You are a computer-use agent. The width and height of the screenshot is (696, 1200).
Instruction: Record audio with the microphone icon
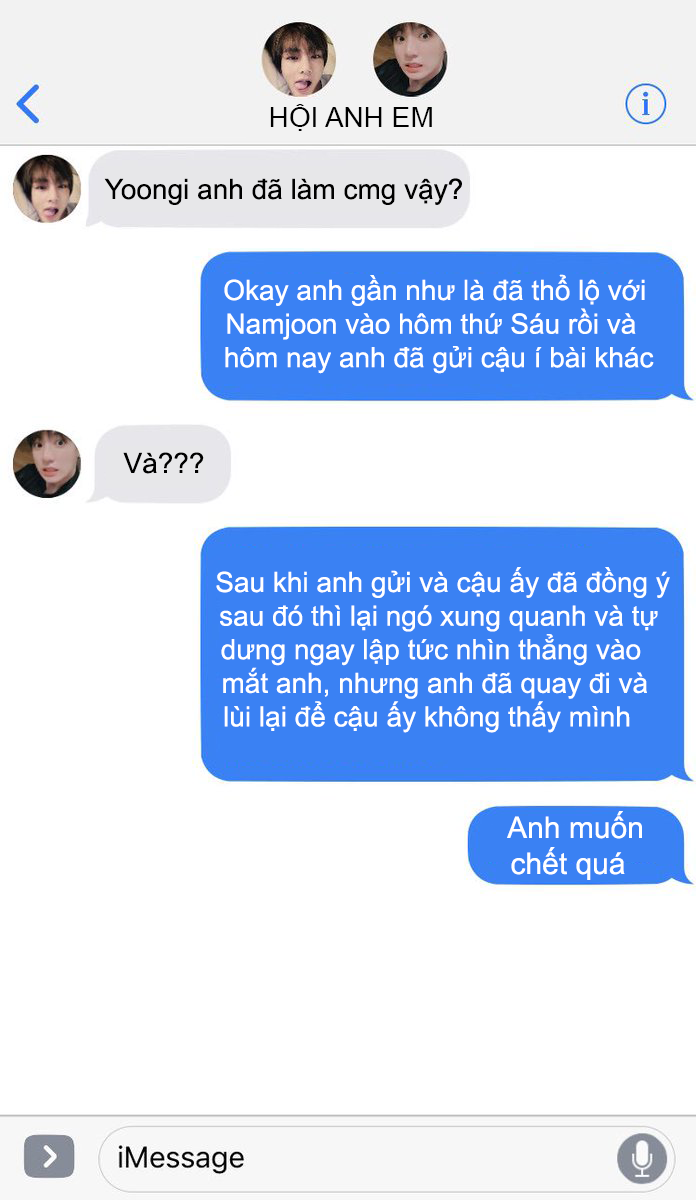641,1158
